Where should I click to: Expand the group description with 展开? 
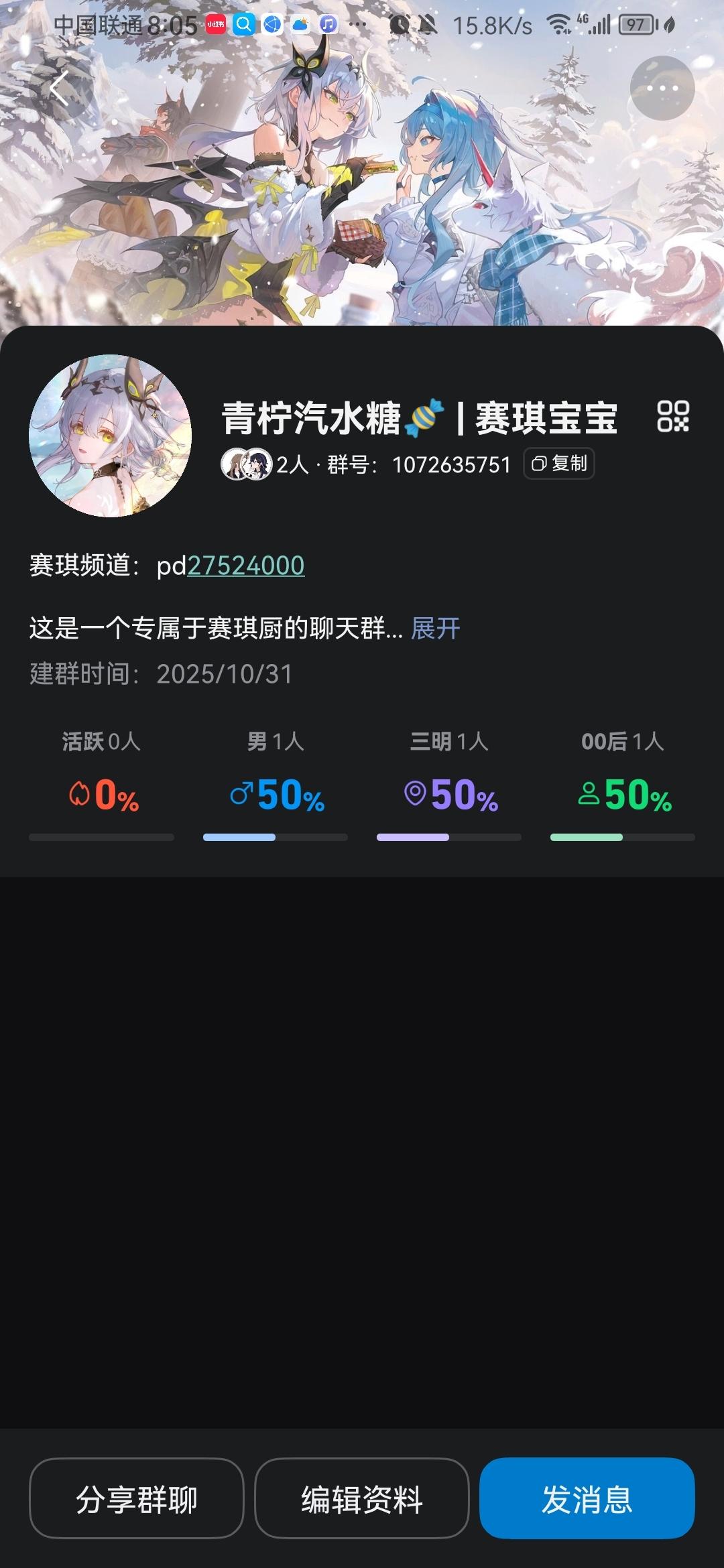(436, 629)
